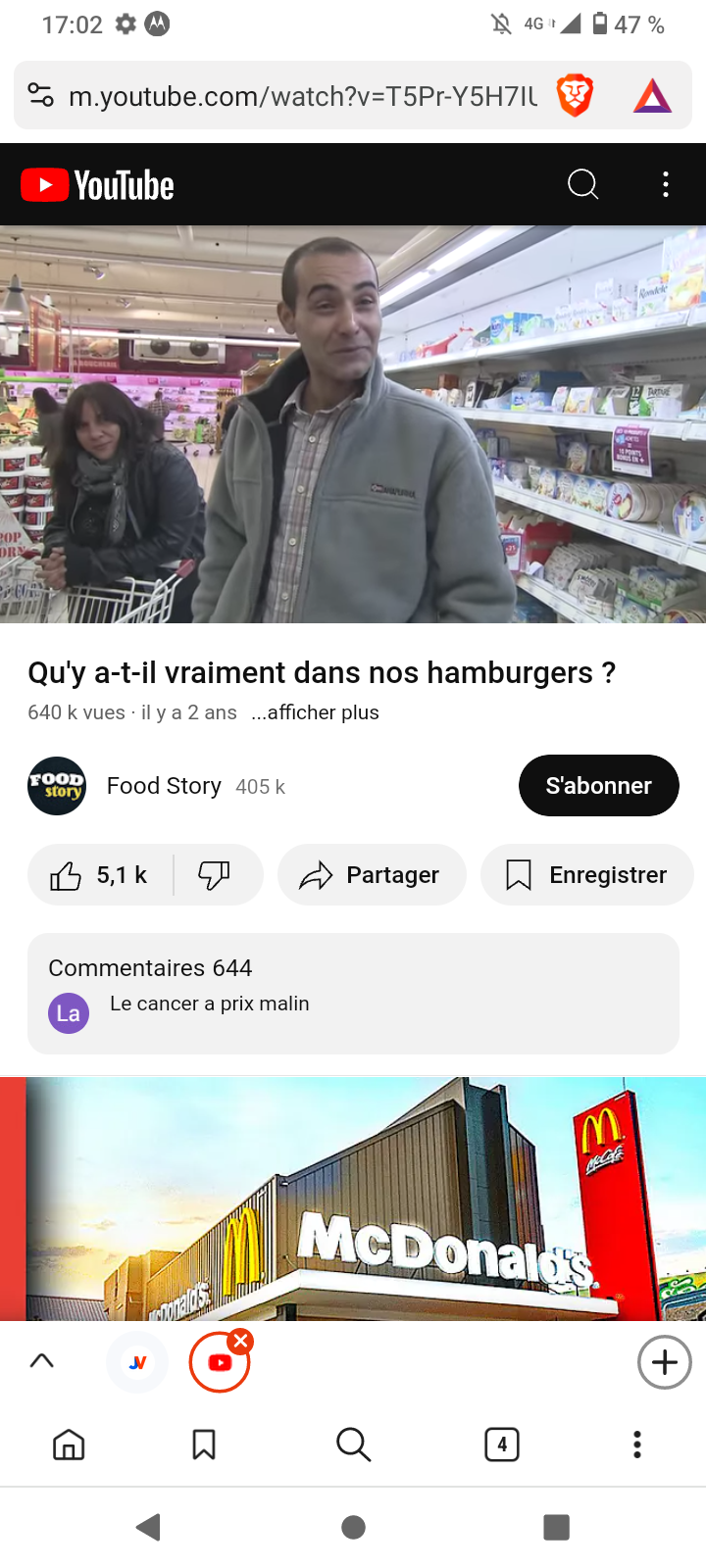
Task: Tap the address bar URL
Action: coord(302,96)
